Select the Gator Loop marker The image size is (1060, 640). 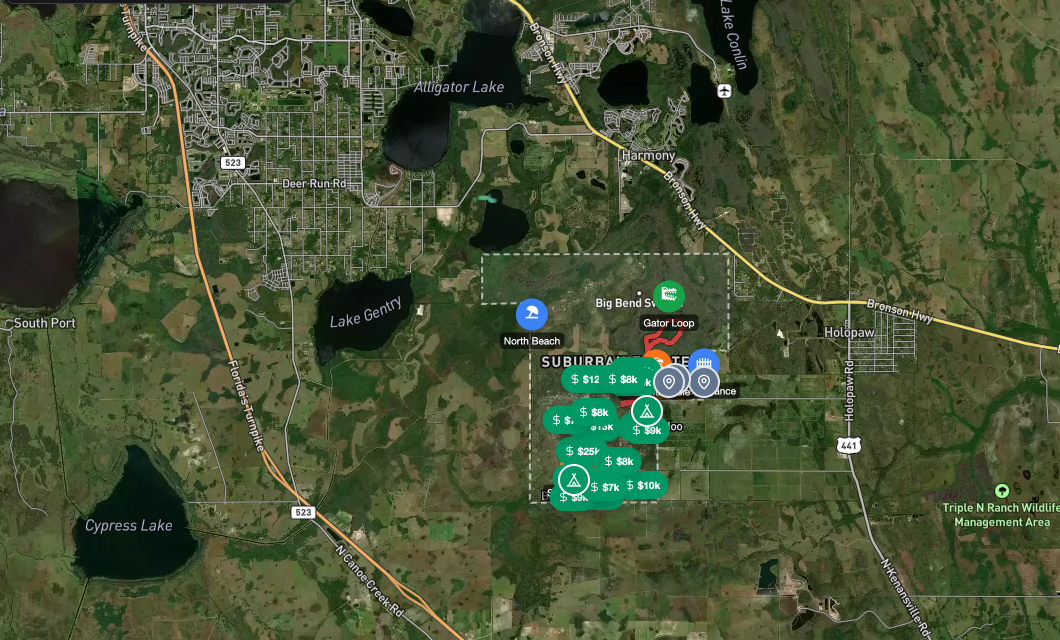pyautogui.click(x=669, y=297)
